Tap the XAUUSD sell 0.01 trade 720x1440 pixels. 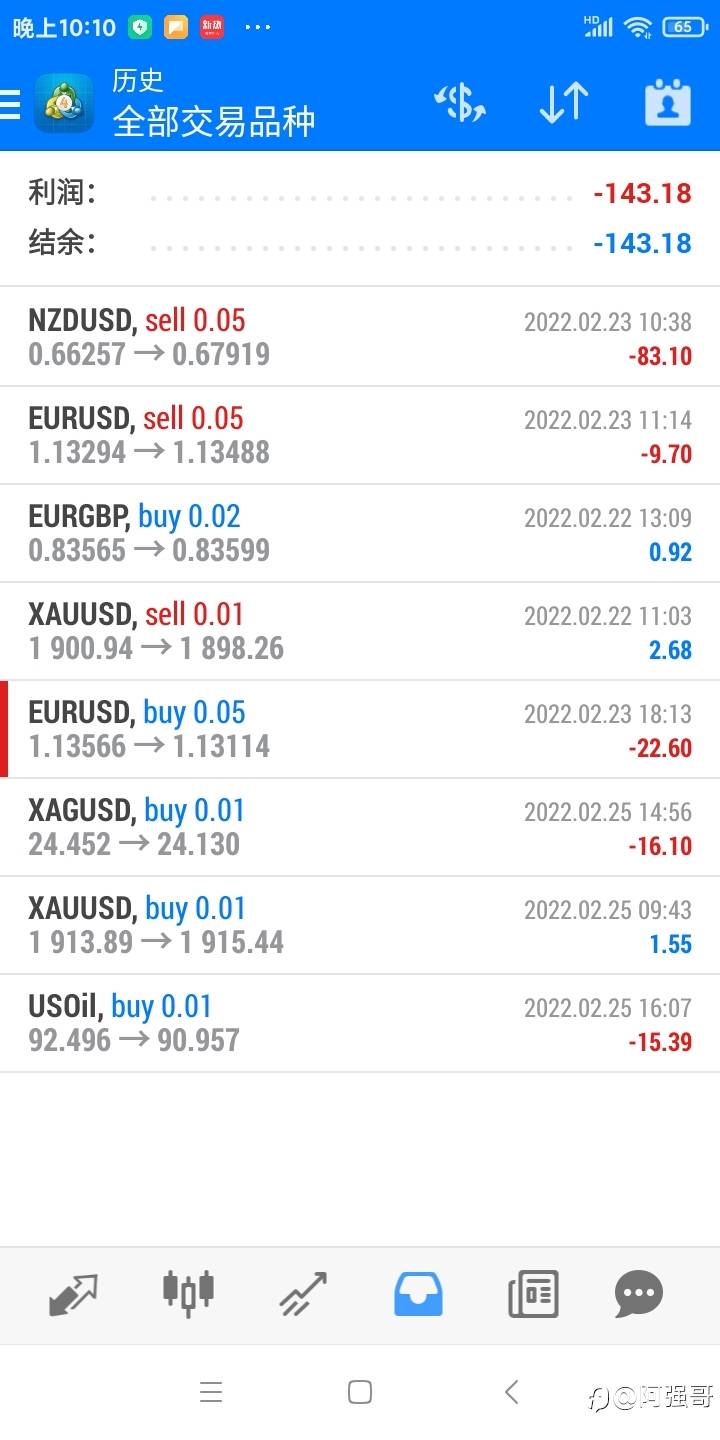[360, 631]
